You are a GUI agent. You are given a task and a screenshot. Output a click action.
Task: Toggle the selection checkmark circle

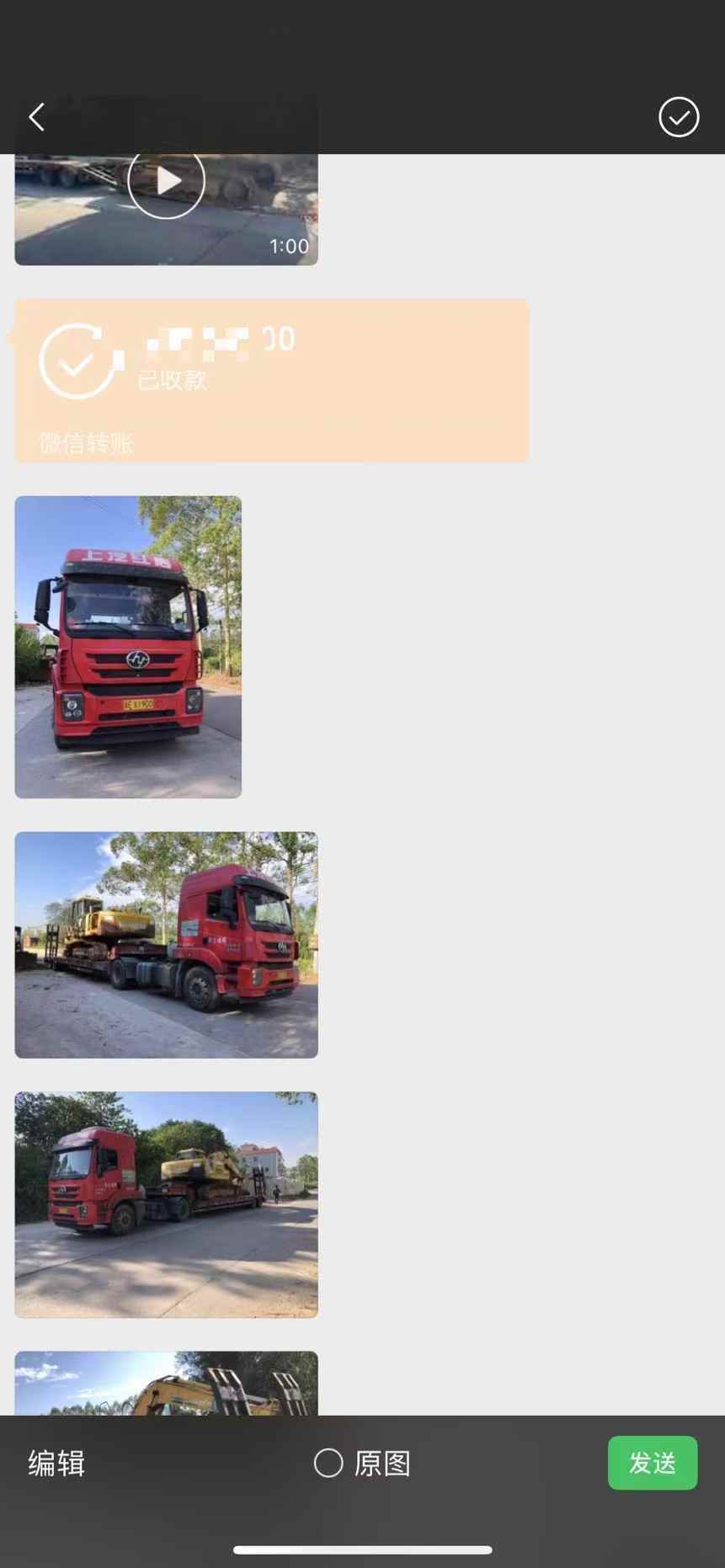click(679, 117)
